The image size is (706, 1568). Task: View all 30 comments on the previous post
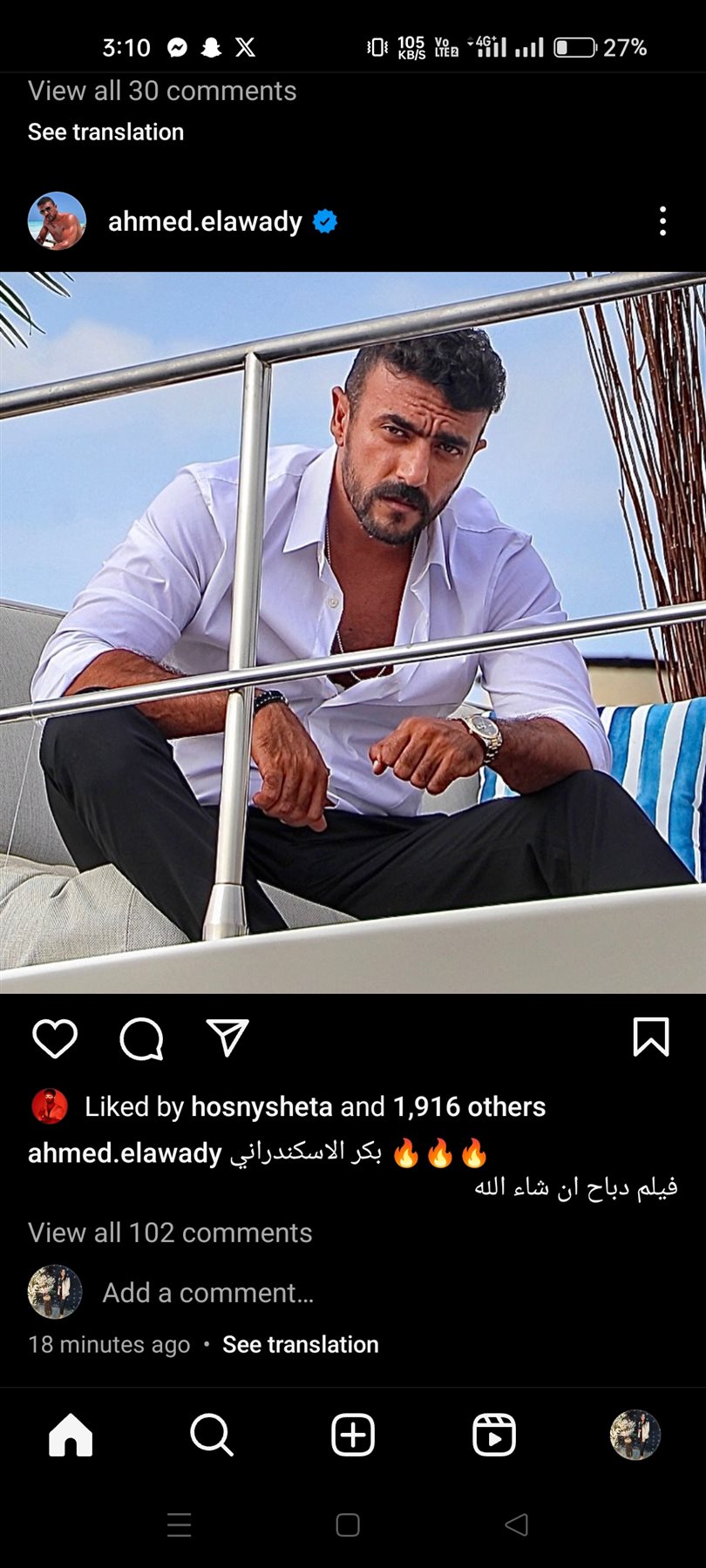point(162,91)
